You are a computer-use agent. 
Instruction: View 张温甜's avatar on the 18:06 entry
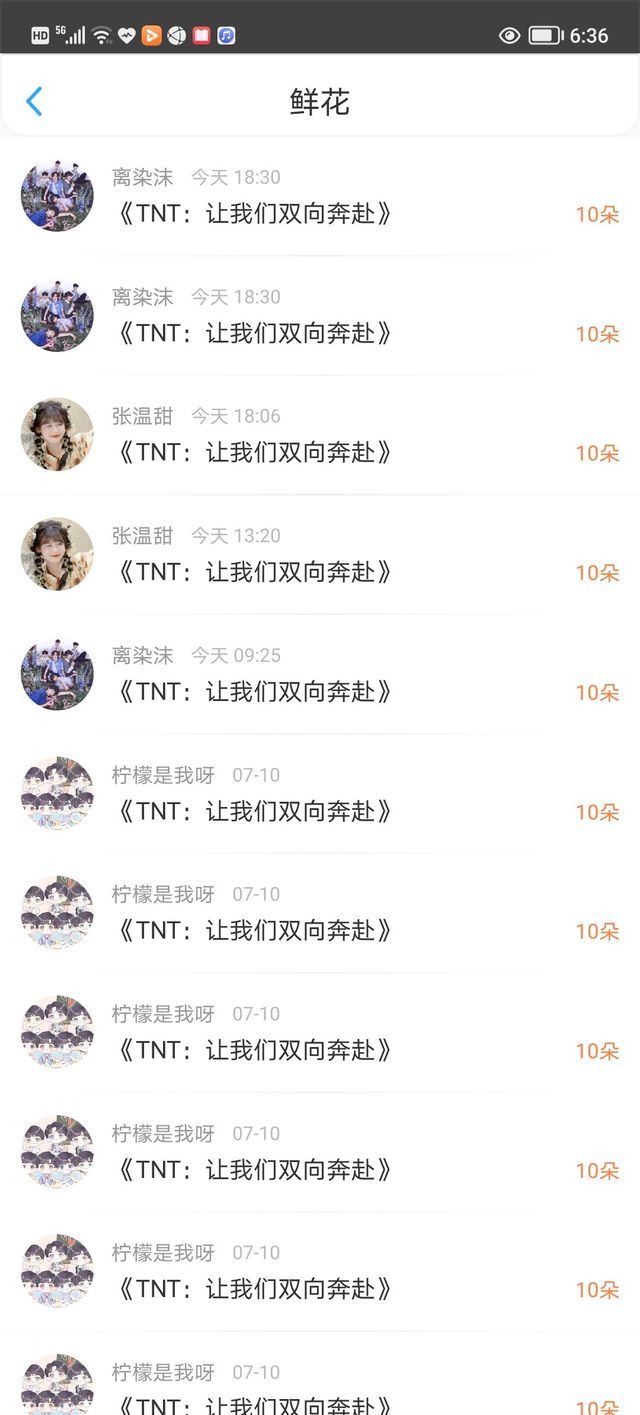click(57, 435)
